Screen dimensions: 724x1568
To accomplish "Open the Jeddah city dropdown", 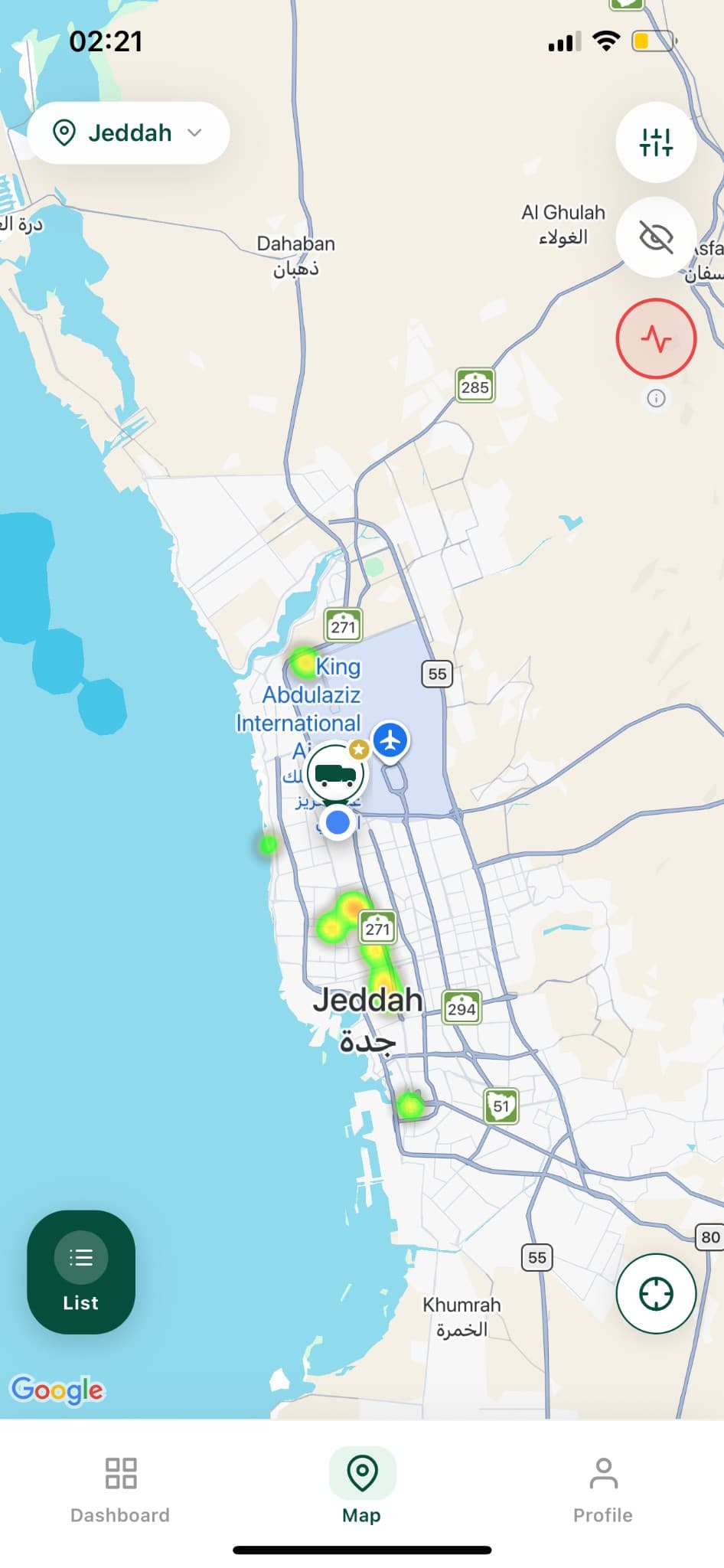I will (128, 132).
